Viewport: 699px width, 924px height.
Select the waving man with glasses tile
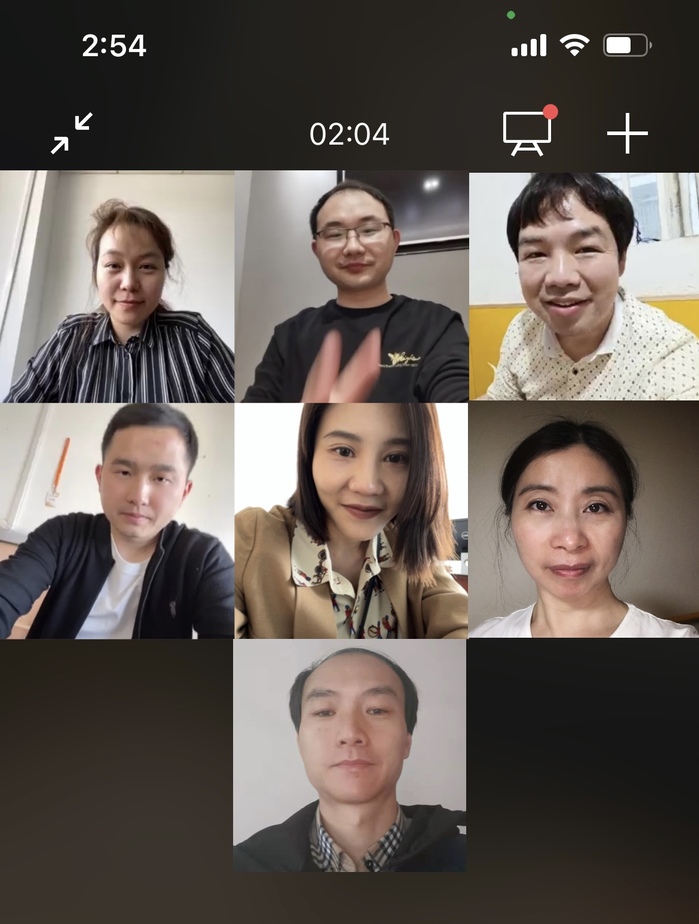pos(351,286)
